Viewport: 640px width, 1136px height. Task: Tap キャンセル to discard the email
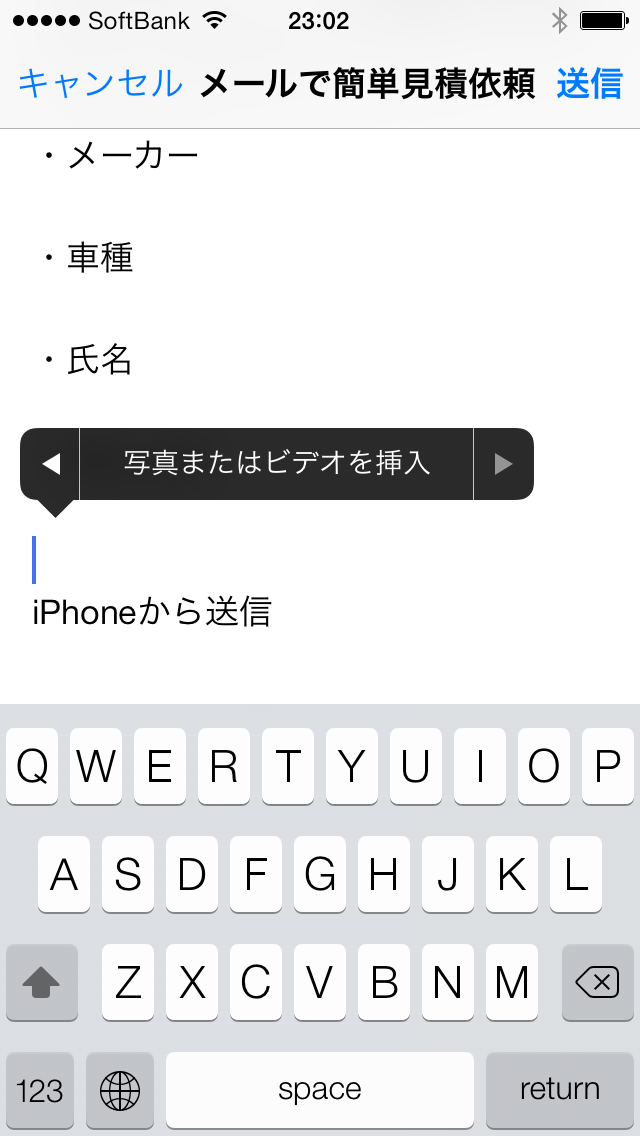pyautogui.click(x=100, y=84)
